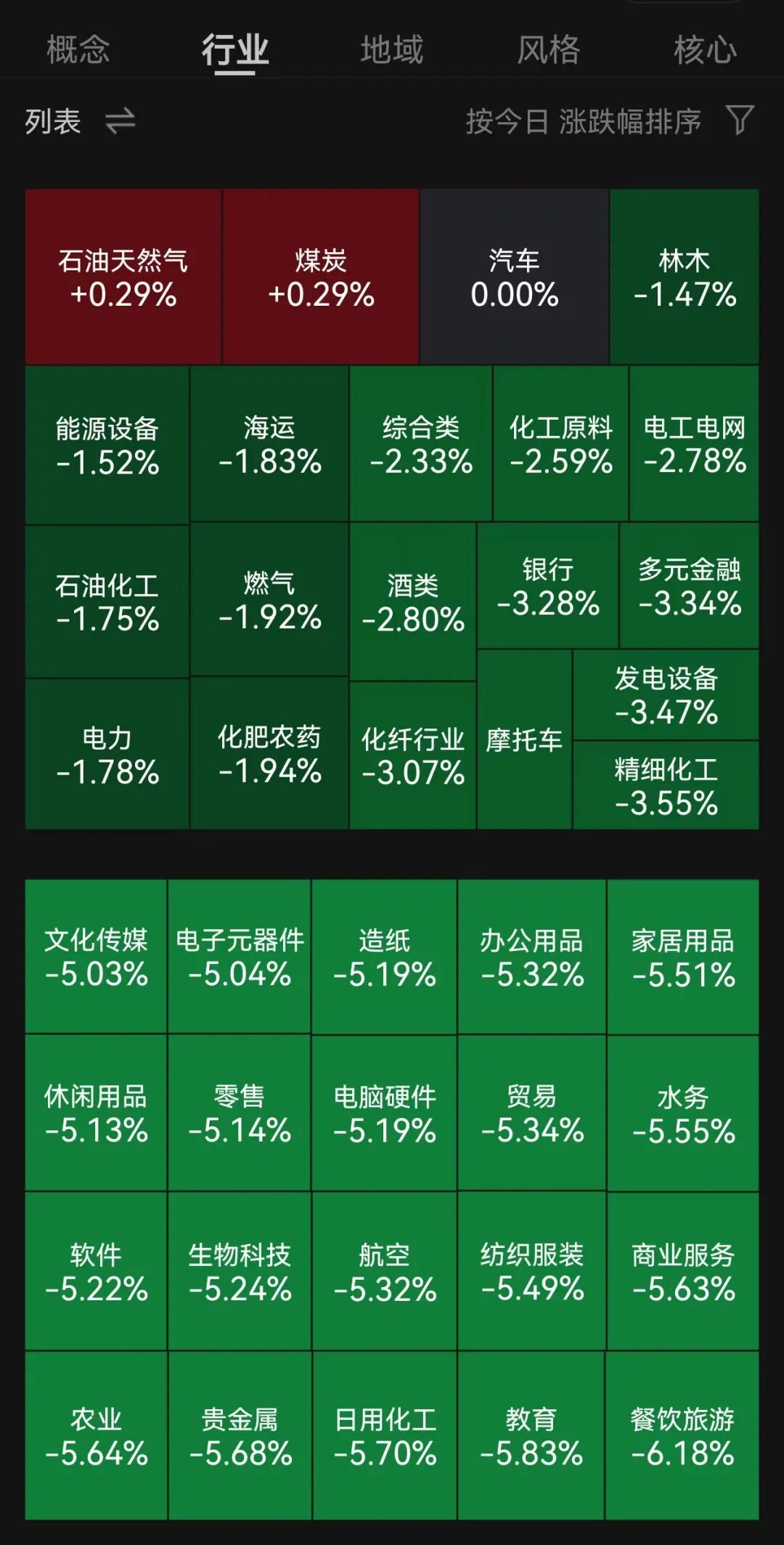Screen dimensions: 784x1545
Task: Open the 酒类 sector tile
Action: tap(412, 602)
